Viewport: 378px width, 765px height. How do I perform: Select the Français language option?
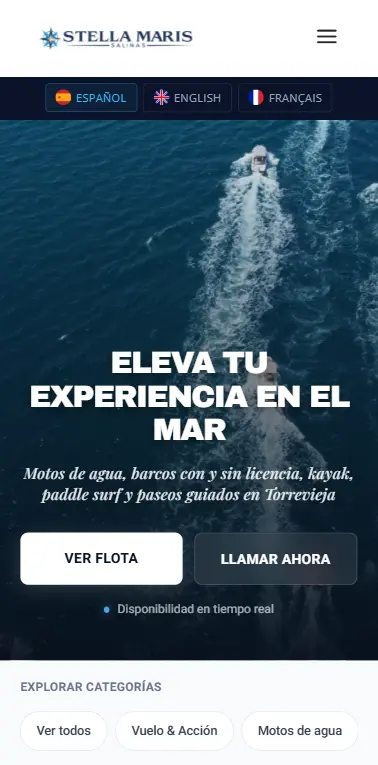pos(285,98)
